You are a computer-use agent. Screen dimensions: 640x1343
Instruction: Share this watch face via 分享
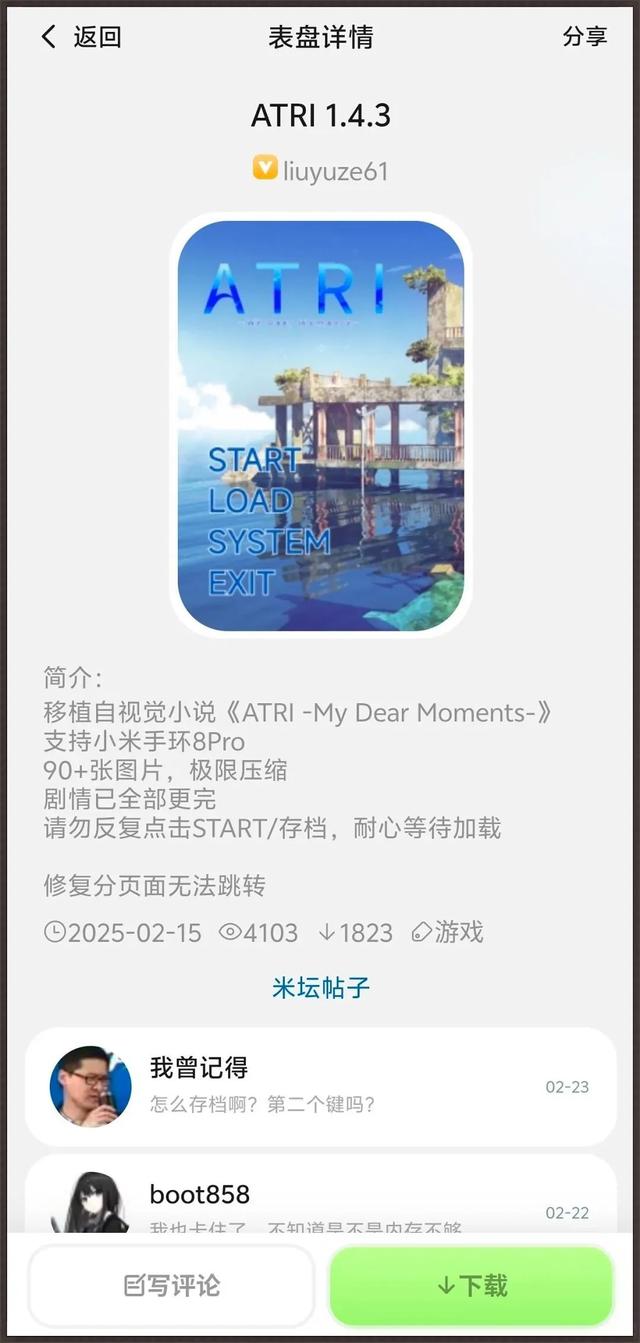(x=584, y=37)
